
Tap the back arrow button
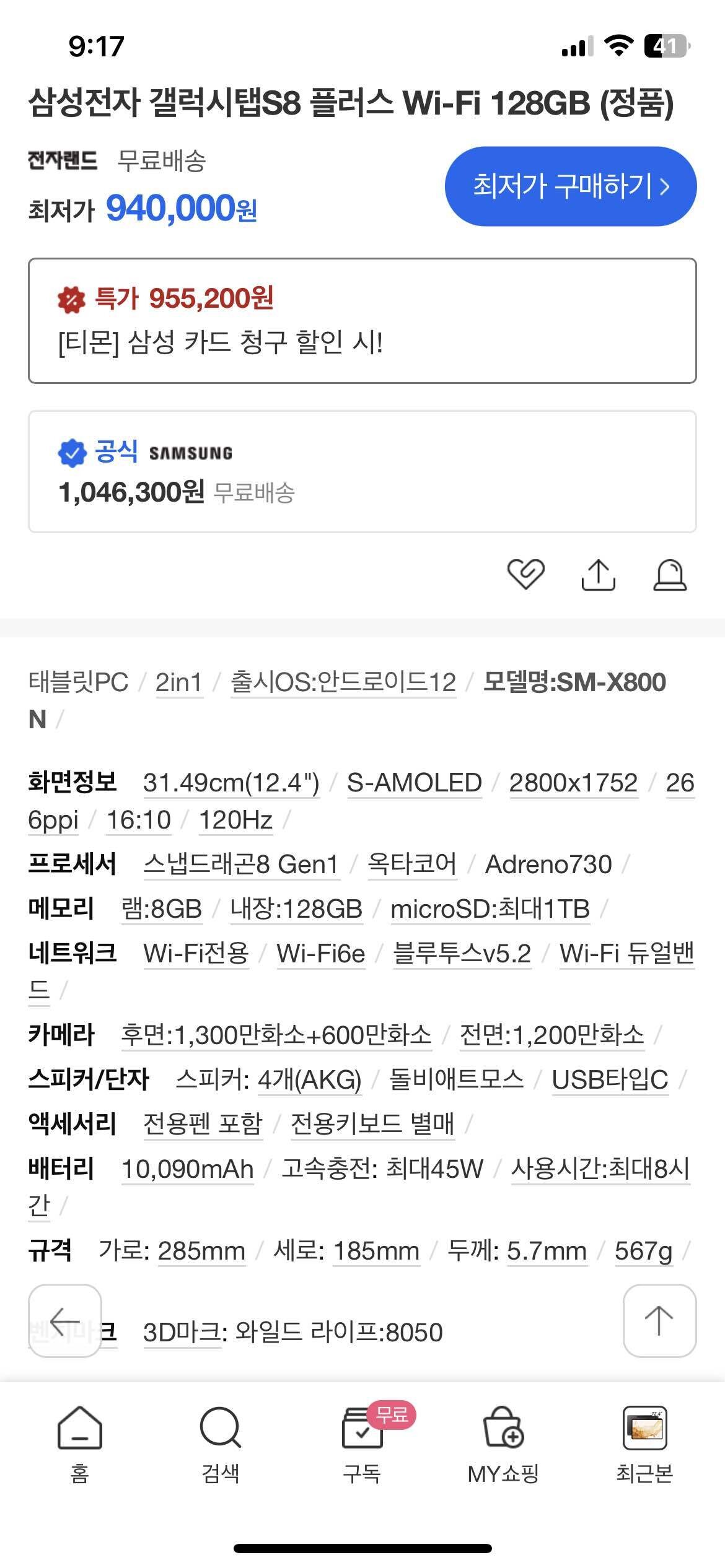coord(64,1316)
